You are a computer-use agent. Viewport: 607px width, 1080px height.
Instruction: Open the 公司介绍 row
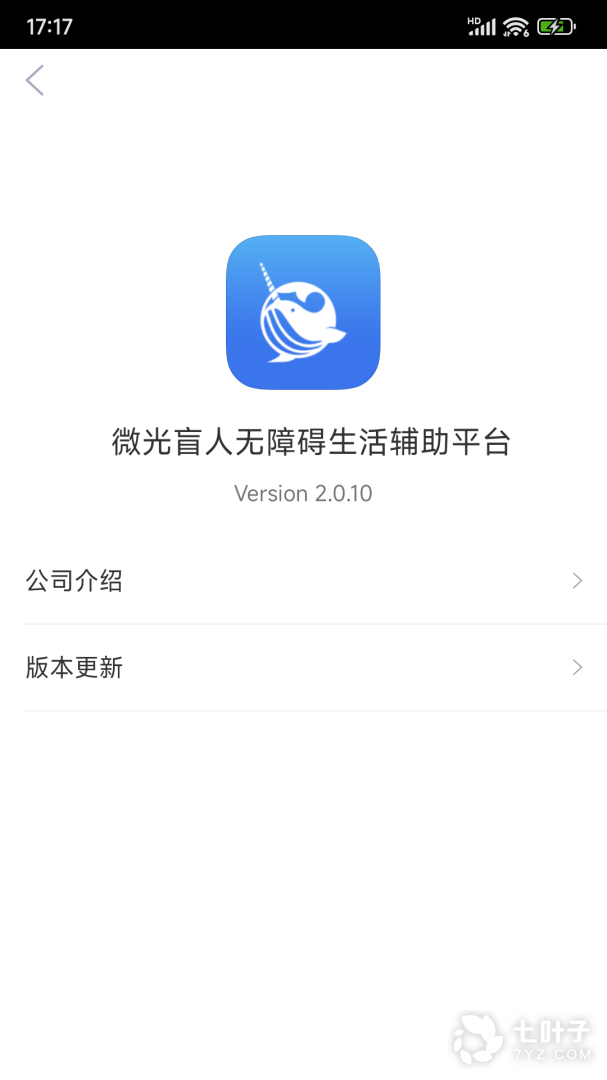(303, 581)
